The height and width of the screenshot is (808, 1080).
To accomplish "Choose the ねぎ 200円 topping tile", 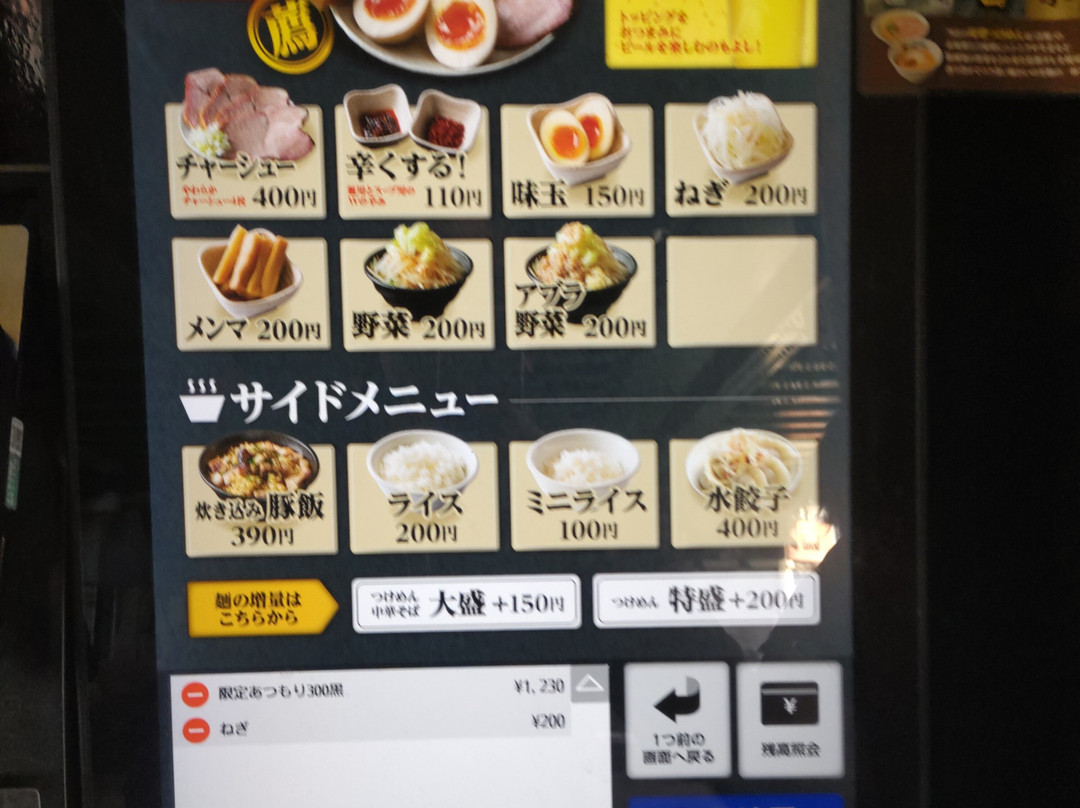I will [x=741, y=160].
